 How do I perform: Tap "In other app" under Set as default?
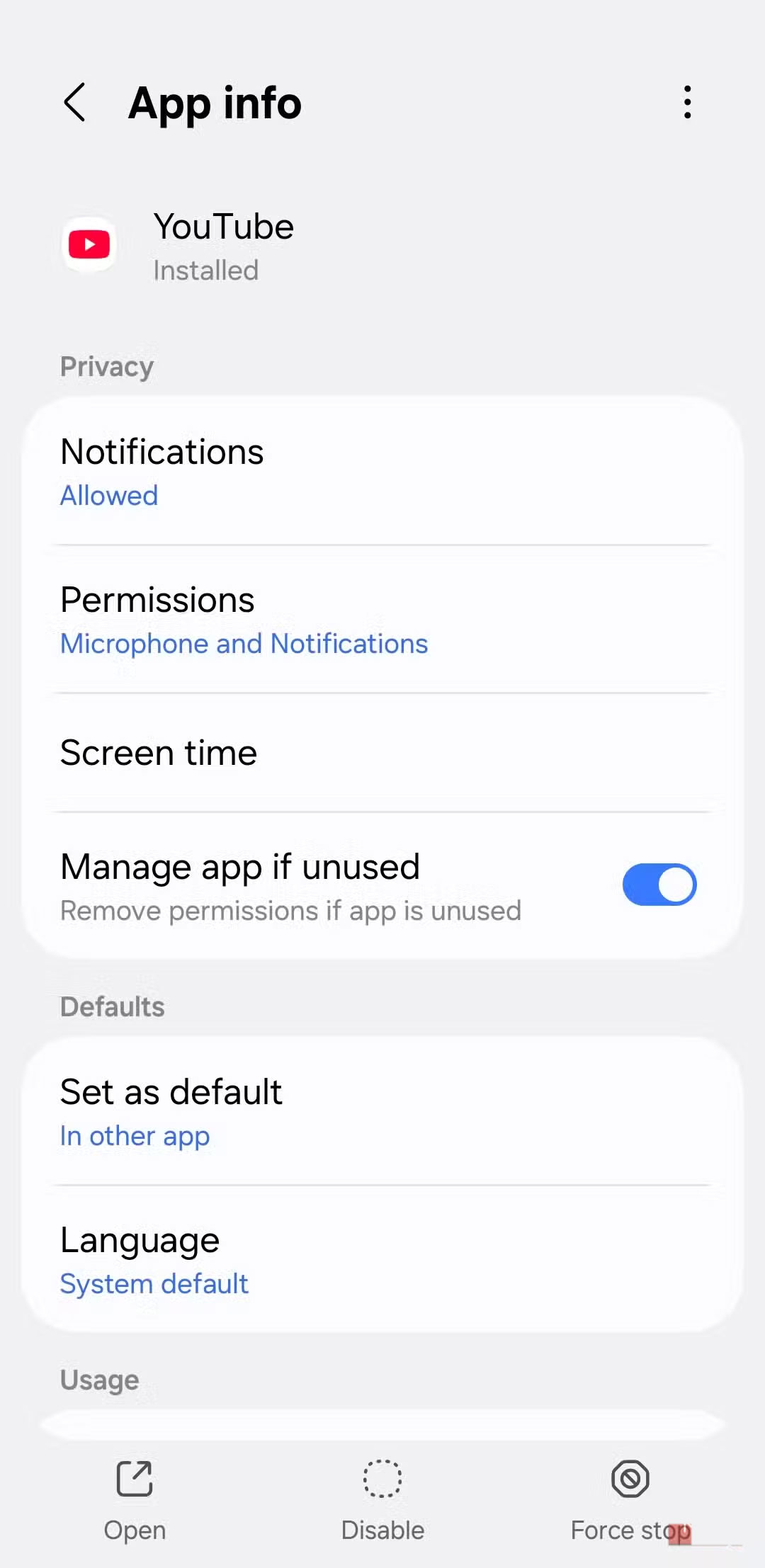point(135,1136)
